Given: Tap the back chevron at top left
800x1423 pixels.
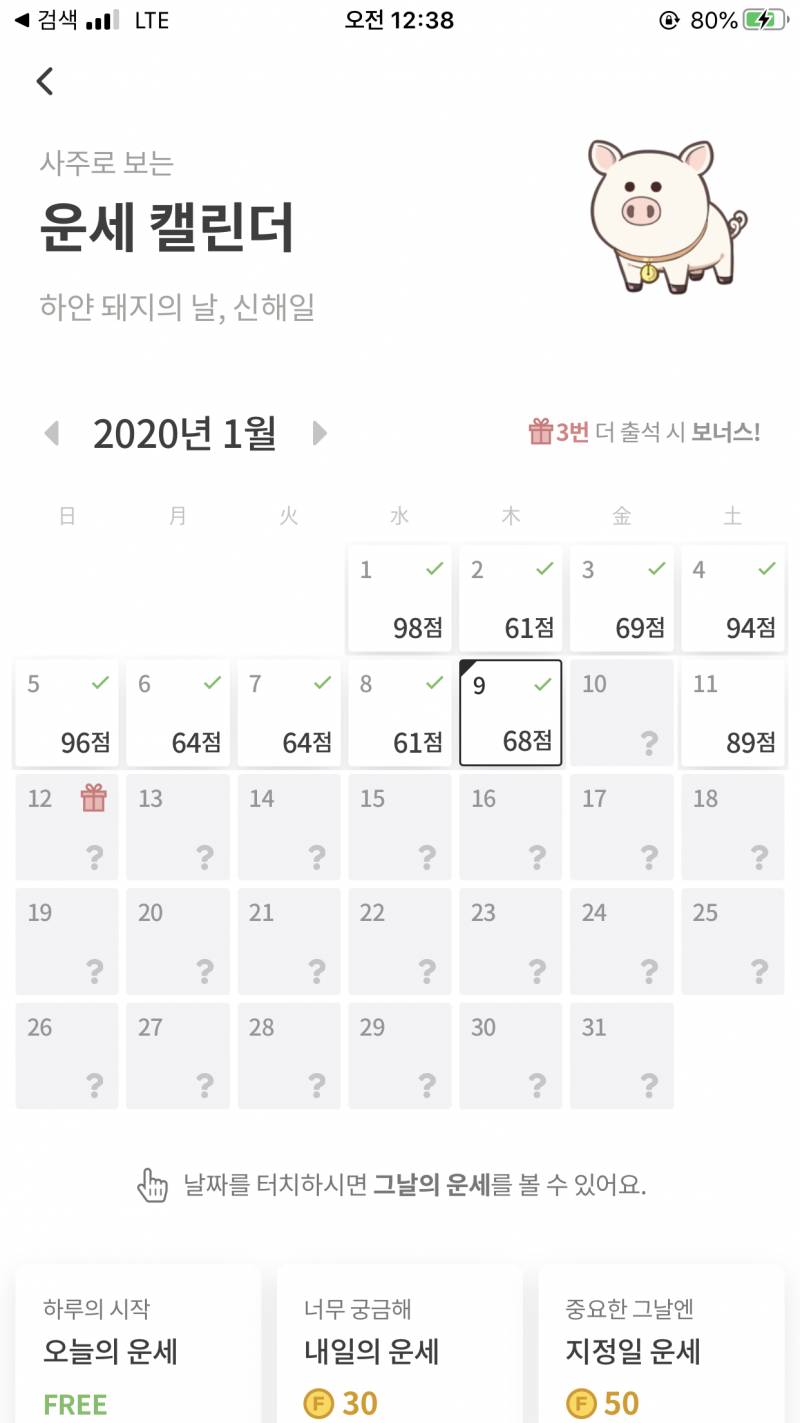Looking at the screenshot, I should click(x=44, y=80).
